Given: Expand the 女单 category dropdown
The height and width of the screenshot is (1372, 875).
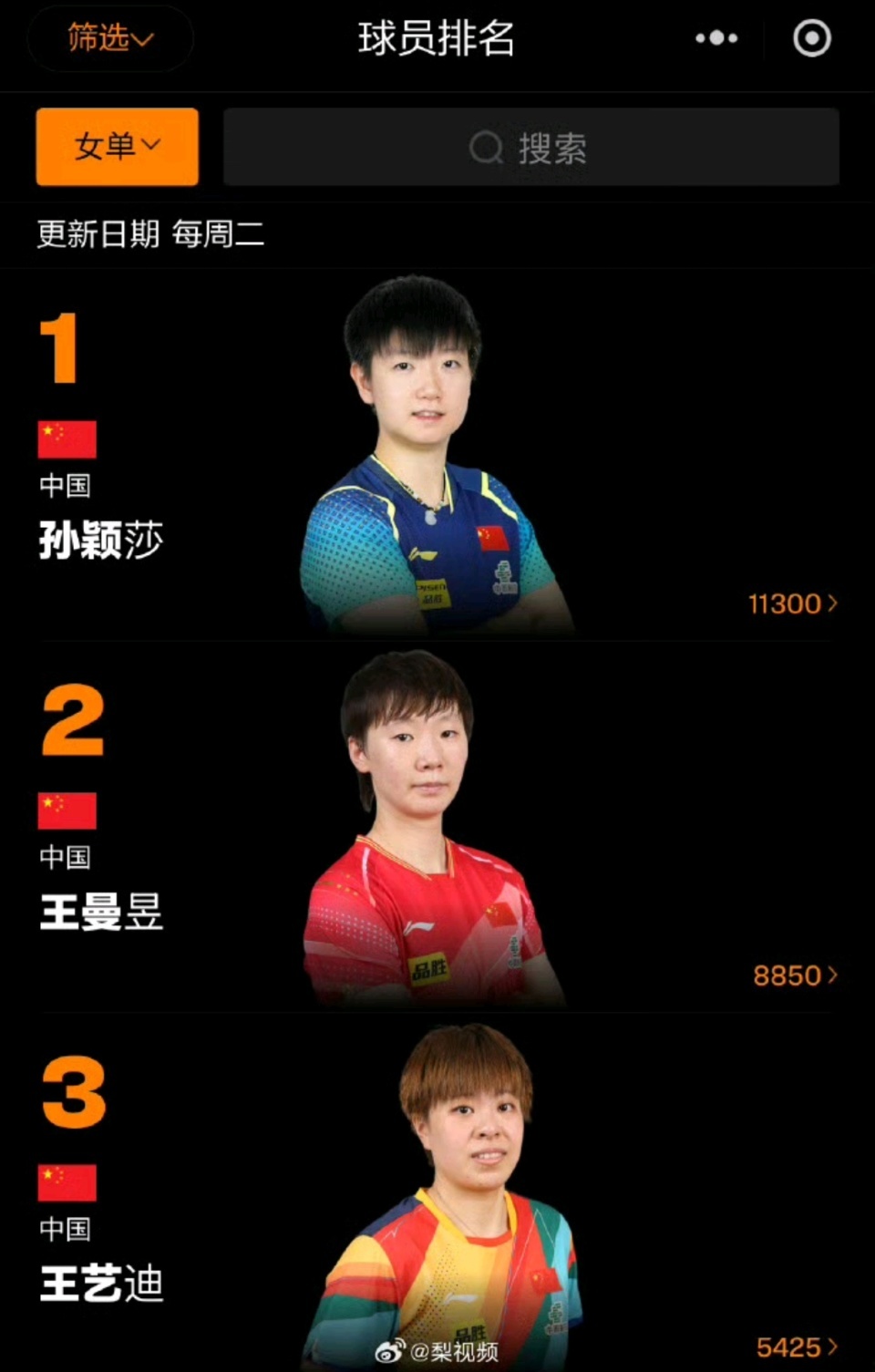Looking at the screenshot, I should 118,147.
